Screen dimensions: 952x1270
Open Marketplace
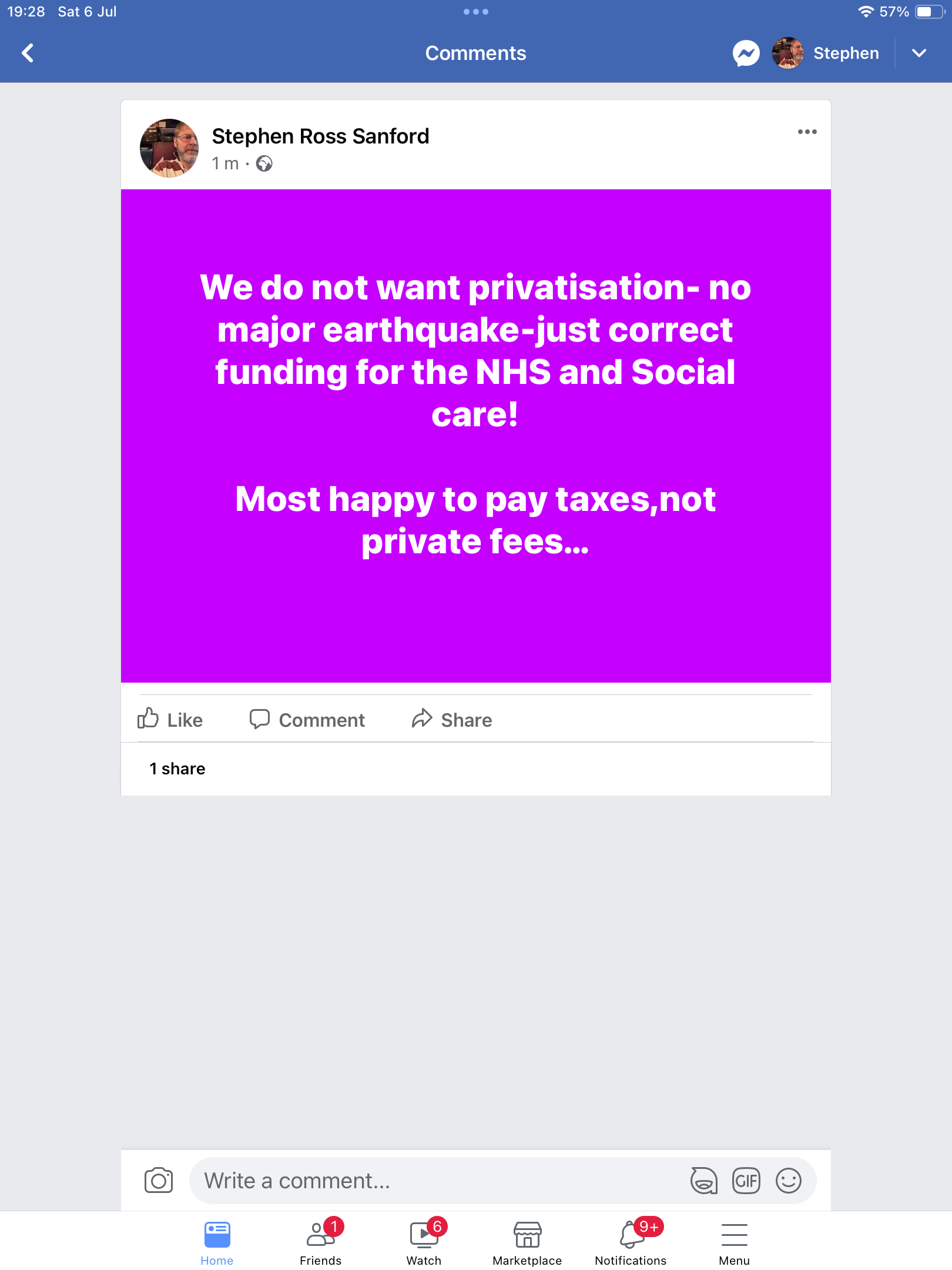(x=527, y=1242)
